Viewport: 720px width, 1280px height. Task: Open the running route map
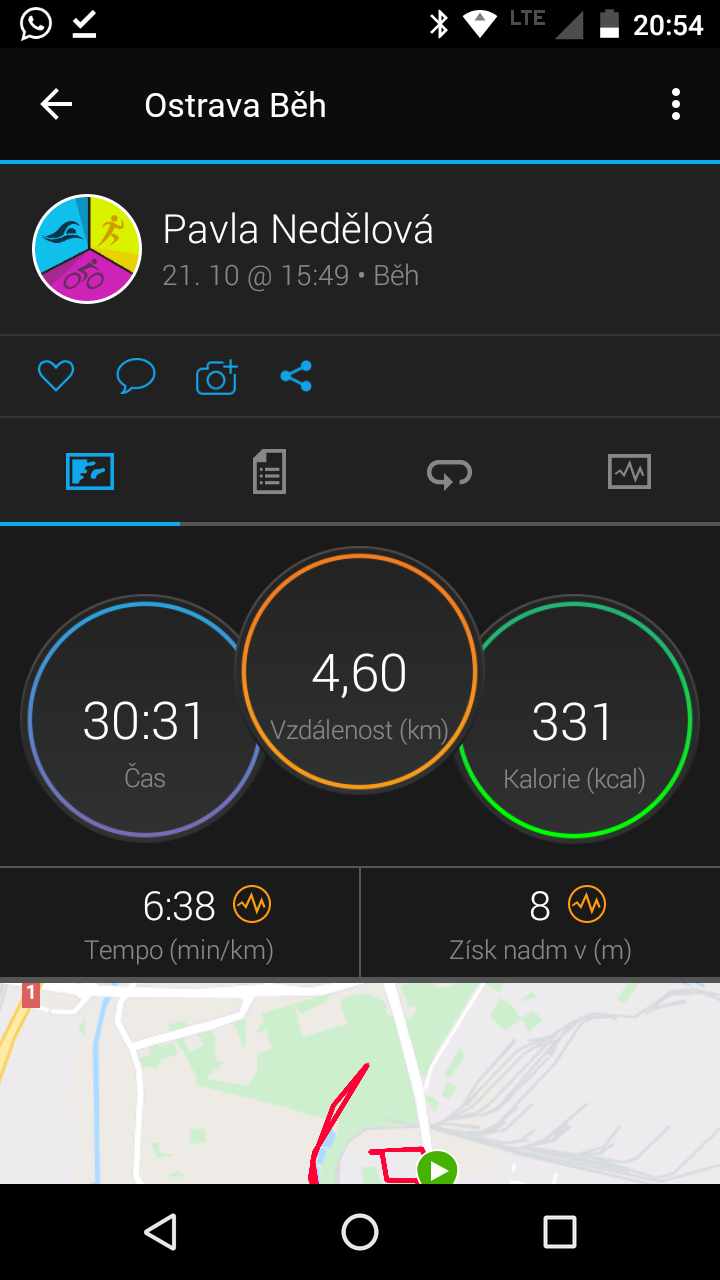point(360,1083)
